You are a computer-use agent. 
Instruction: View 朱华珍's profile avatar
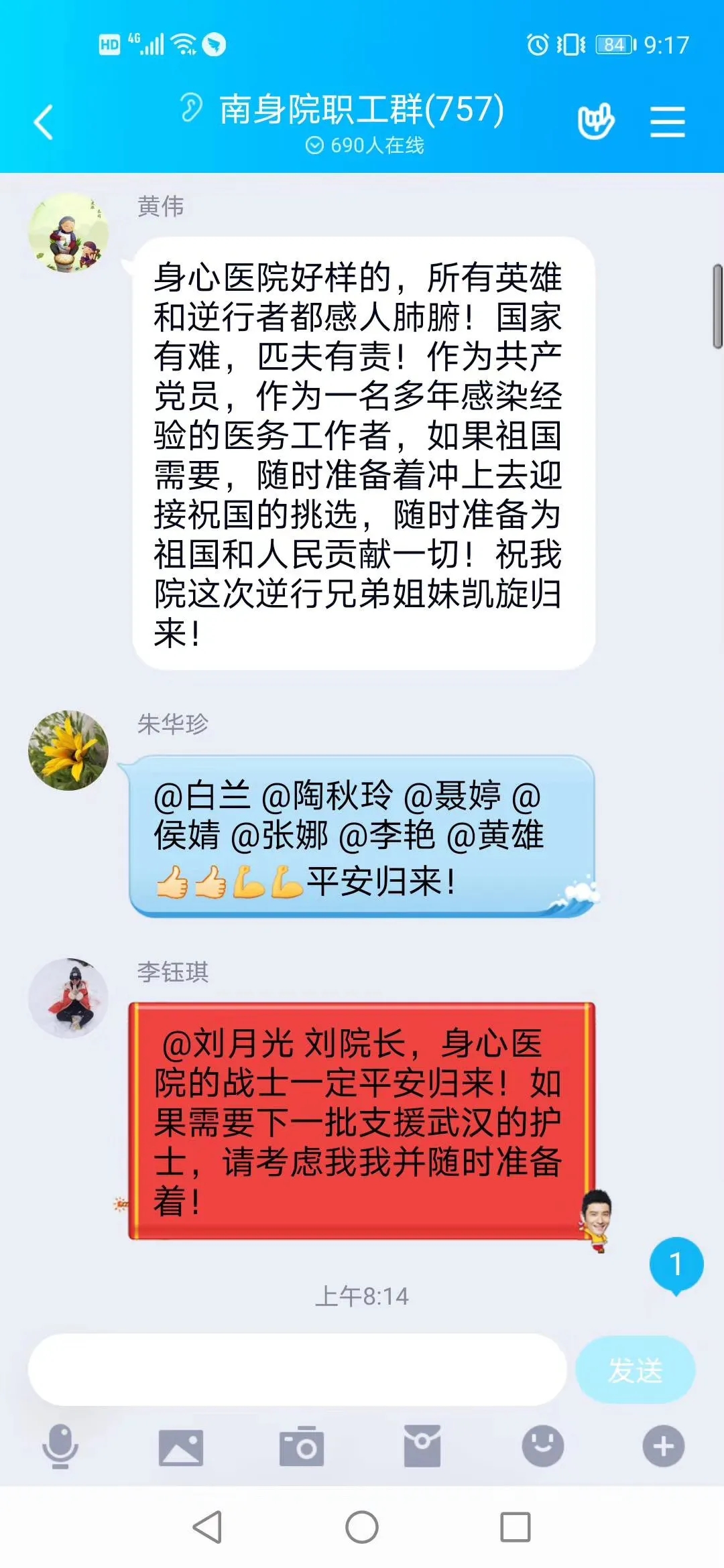click(68, 750)
